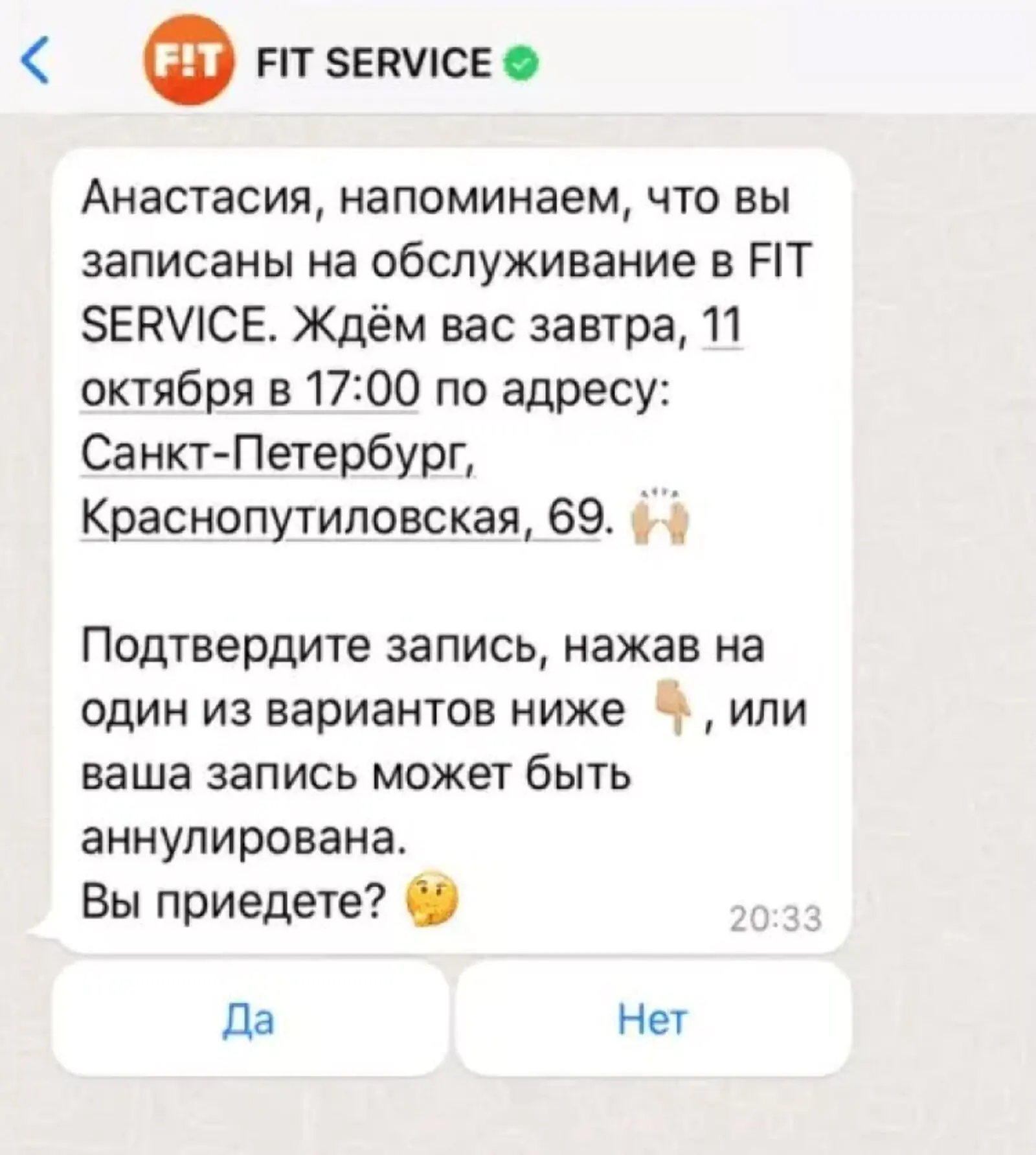This screenshot has width=1036, height=1155.
Task: Open FIT SERVICE contact profile
Action: click(374, 63)
